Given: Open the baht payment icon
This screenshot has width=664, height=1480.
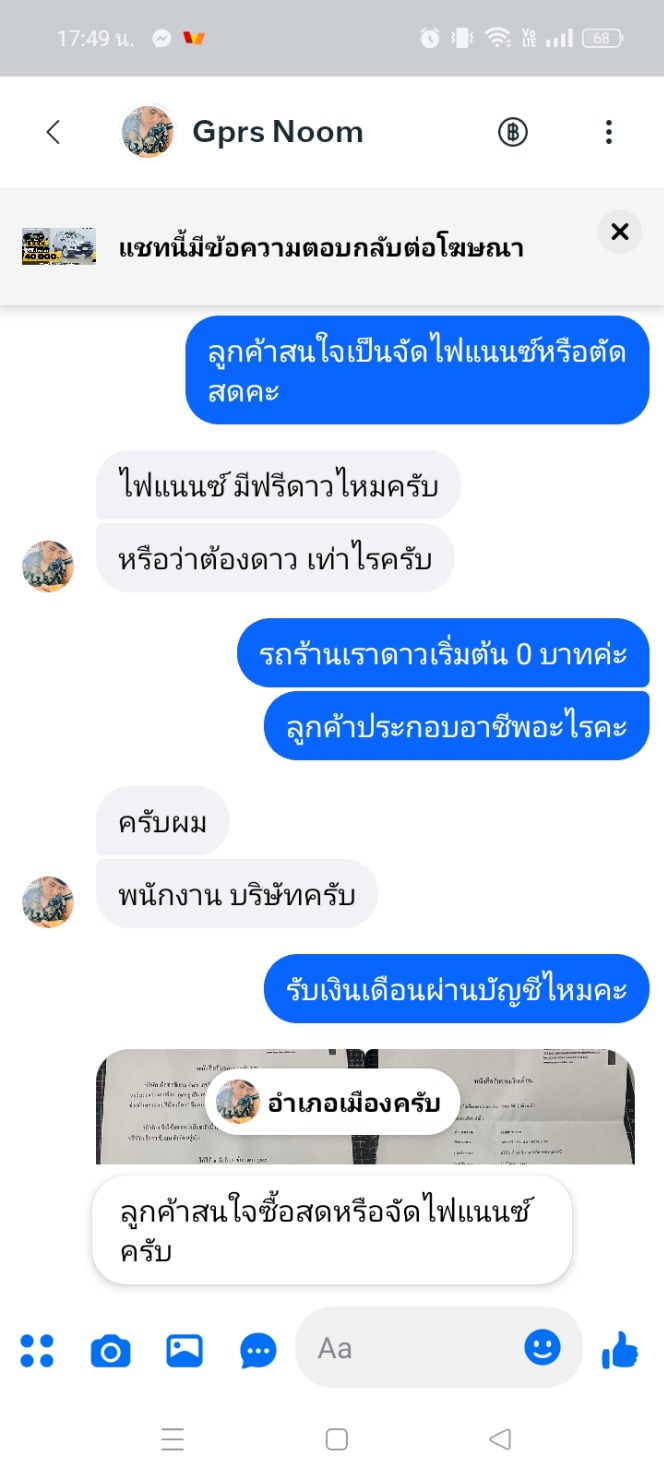Looking at the screenshot, I should (x=513, y=132).
